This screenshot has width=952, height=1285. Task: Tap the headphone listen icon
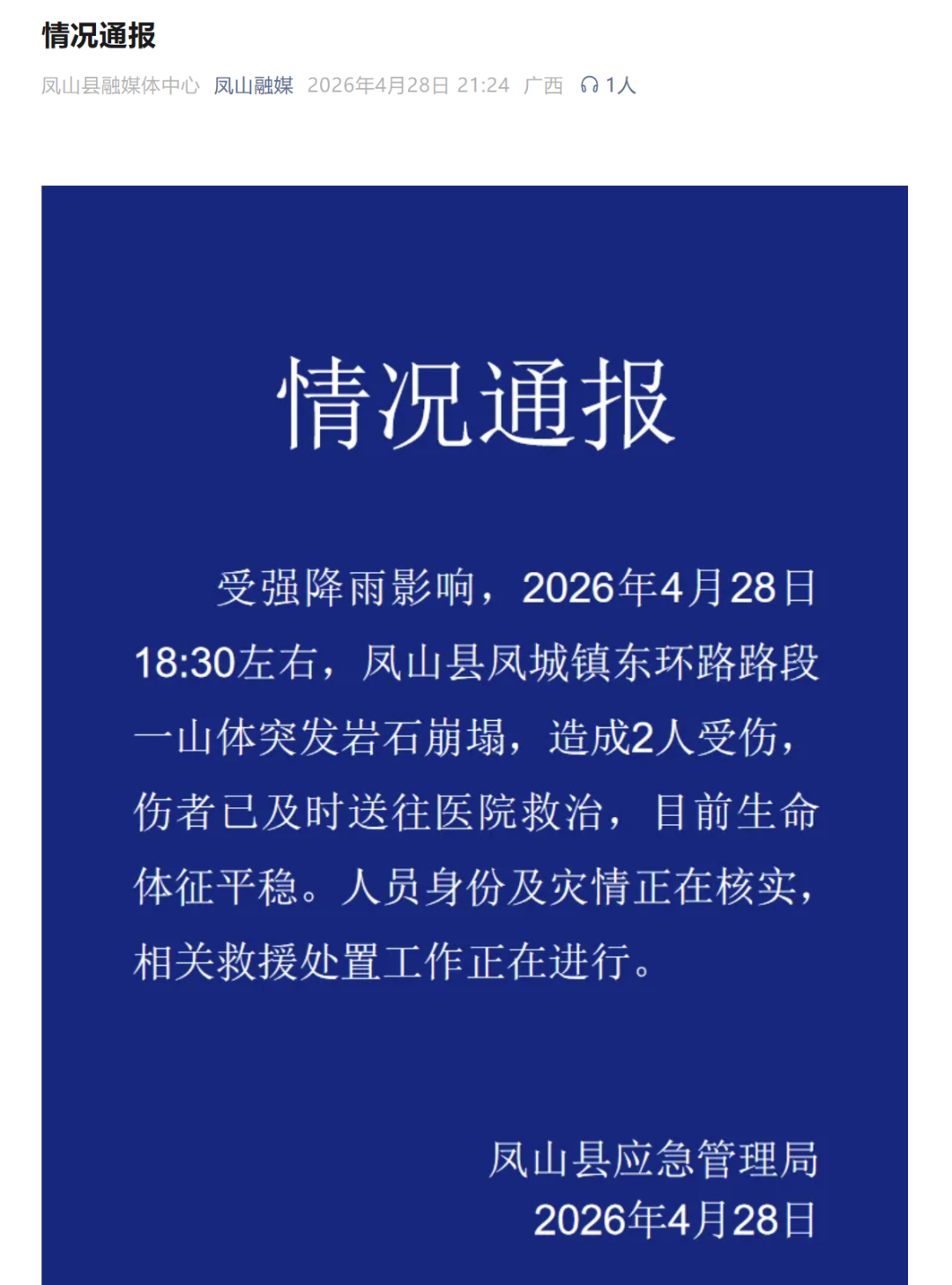click(x=589, y=85)
